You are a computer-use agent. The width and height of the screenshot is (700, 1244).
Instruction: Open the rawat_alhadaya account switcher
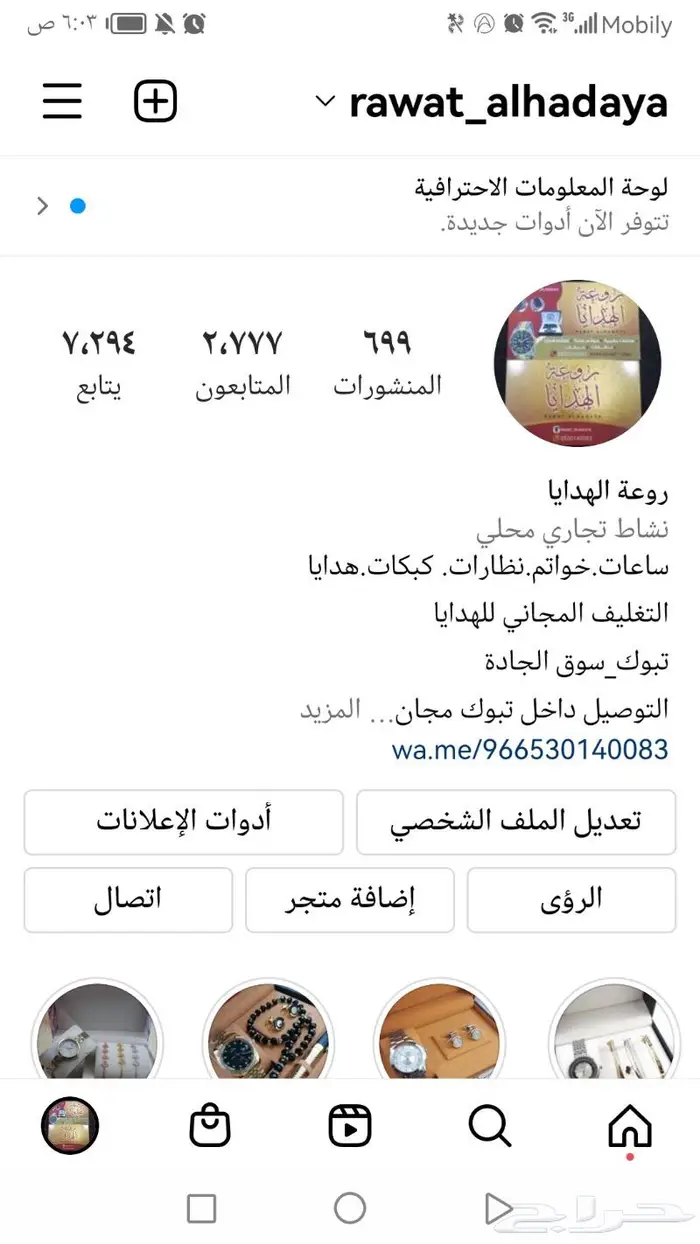[492, 102]
